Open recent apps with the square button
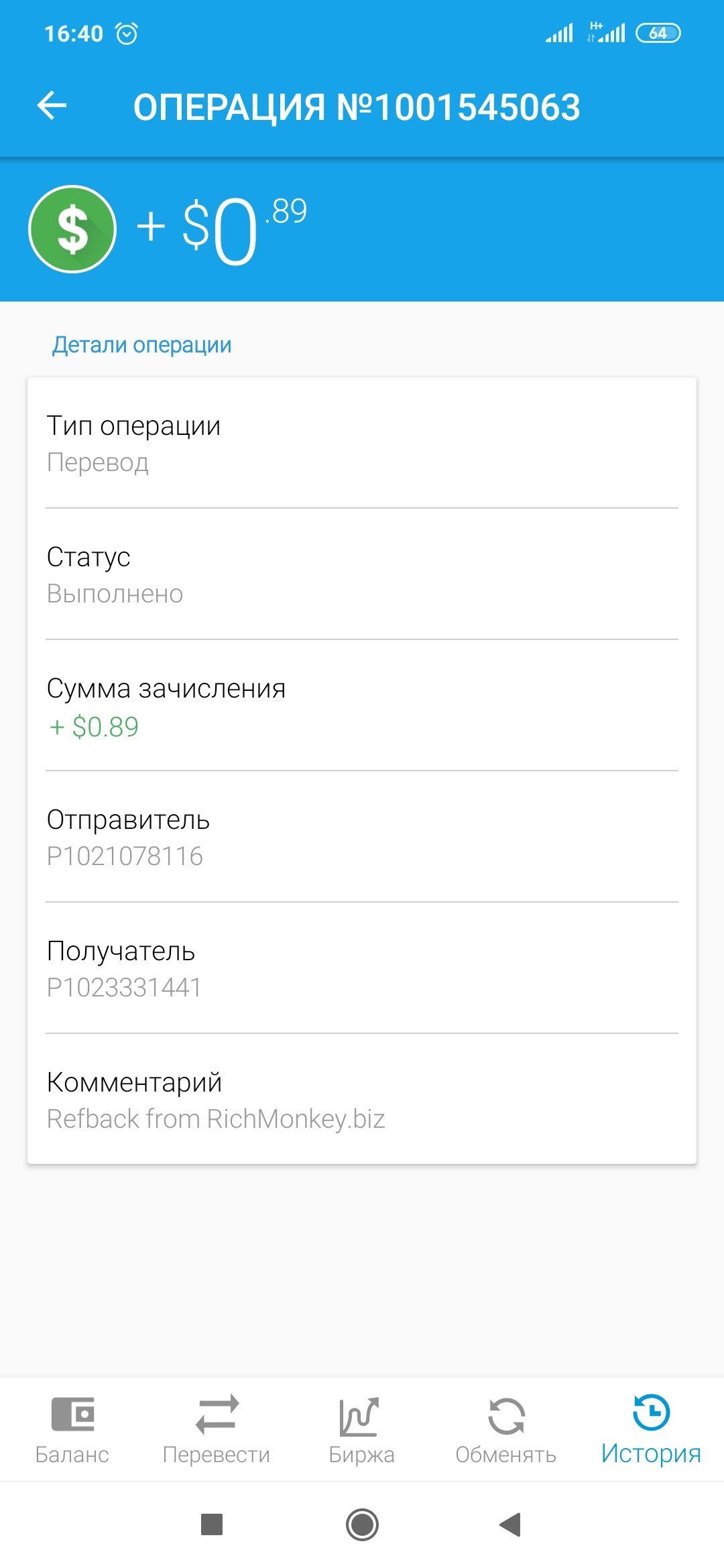 [212, 1524]
